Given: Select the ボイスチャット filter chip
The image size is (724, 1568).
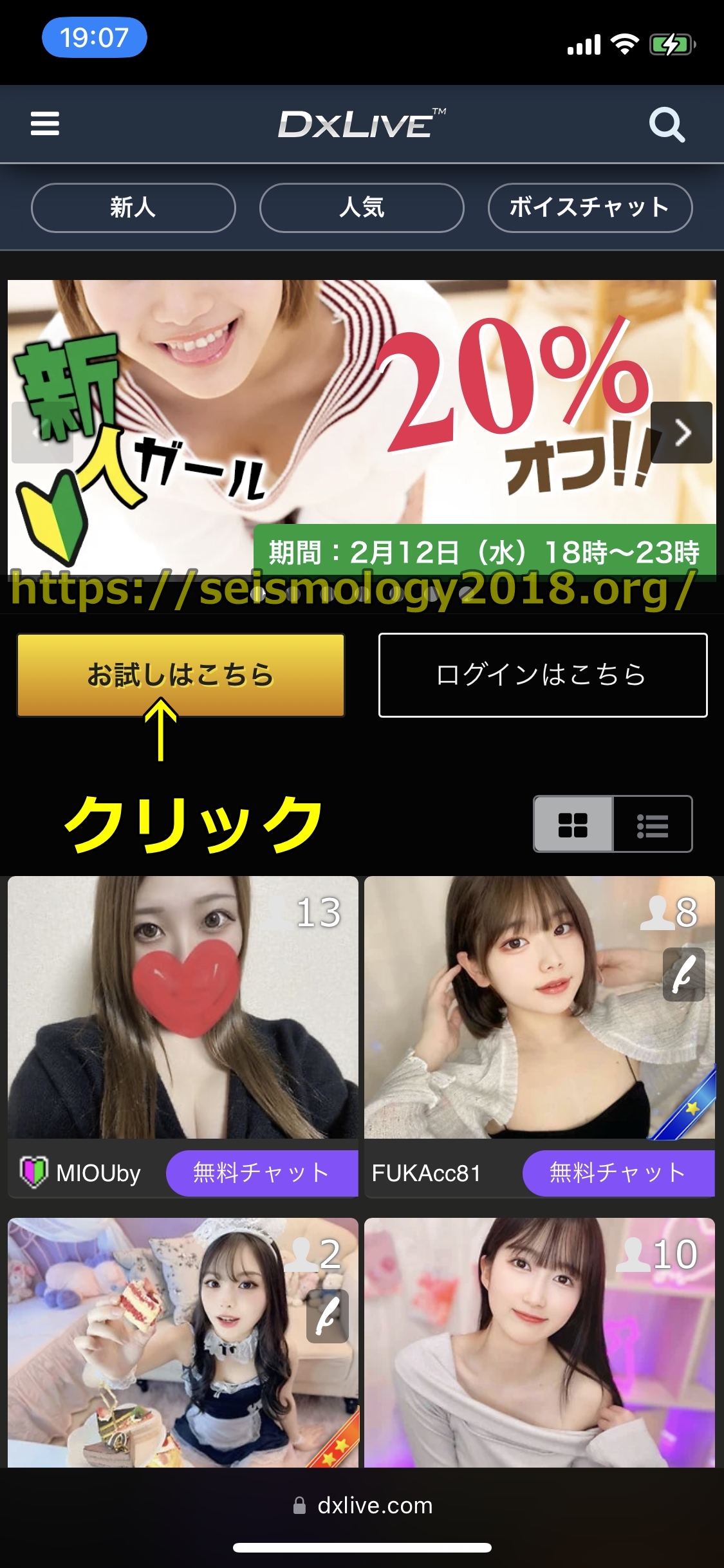Looking at the screenshot, I should (589, 208).
